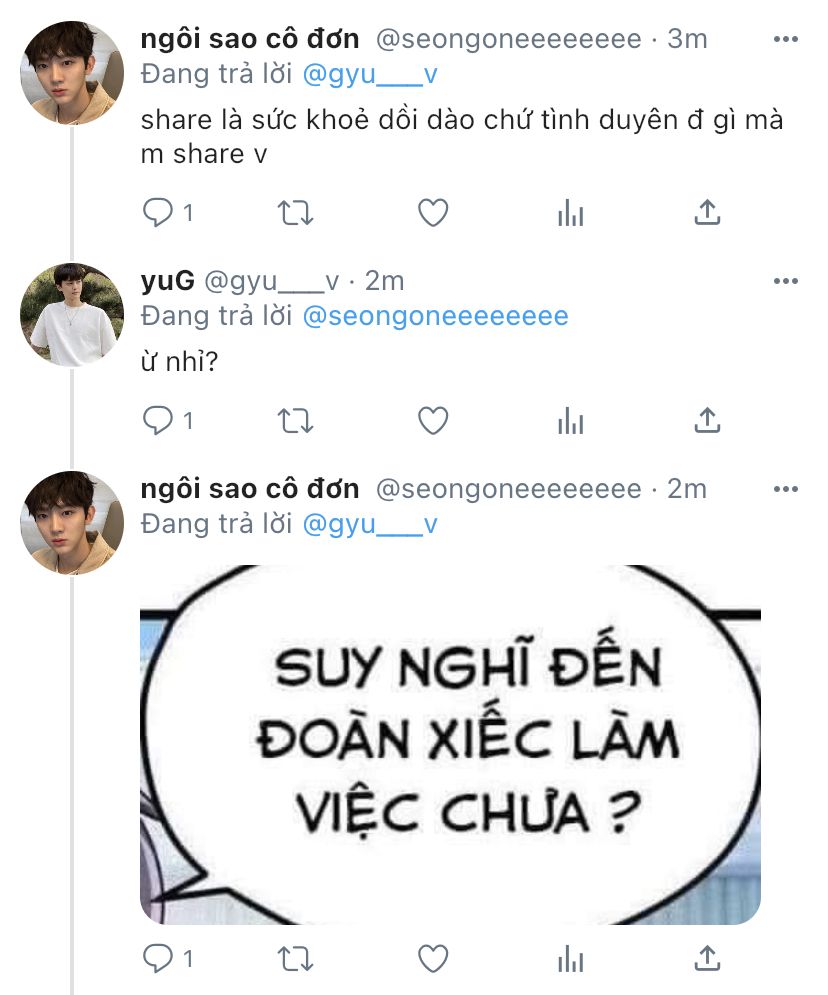The image size is (828, 995).
Task: Share the 'share là sức khoẻ' tweet
Action: pyautogui.click(x=707, y=212)
